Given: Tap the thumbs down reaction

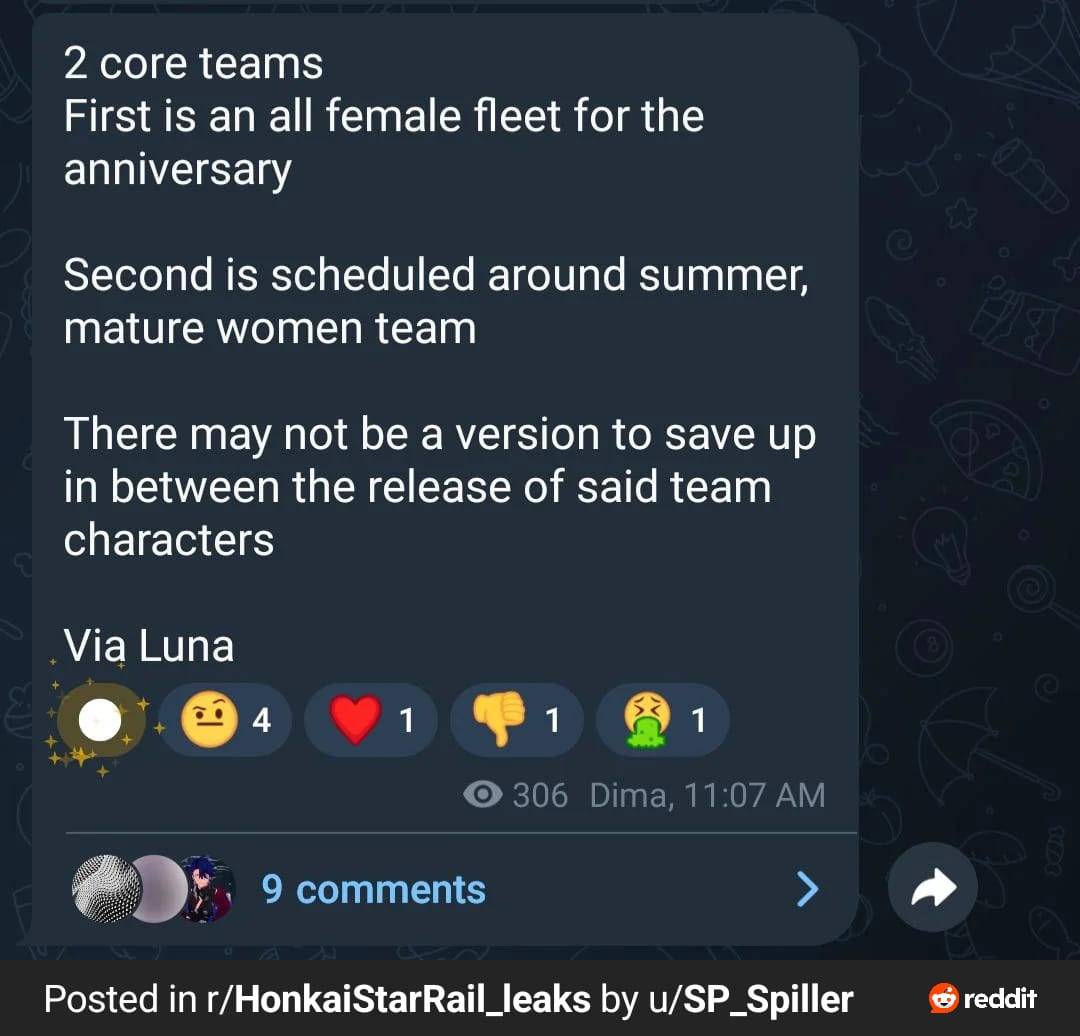Looking at the screenshot, I should click(516, 719).
